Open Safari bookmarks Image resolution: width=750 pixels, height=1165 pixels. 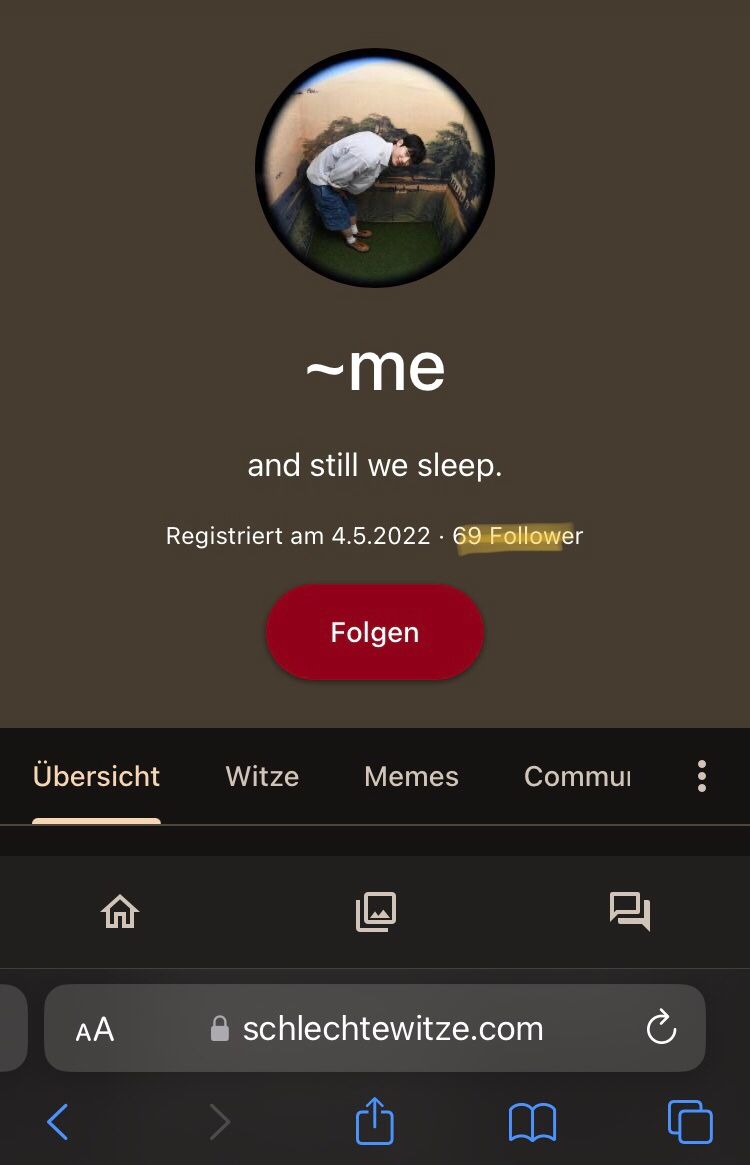tap(532, 1122)
